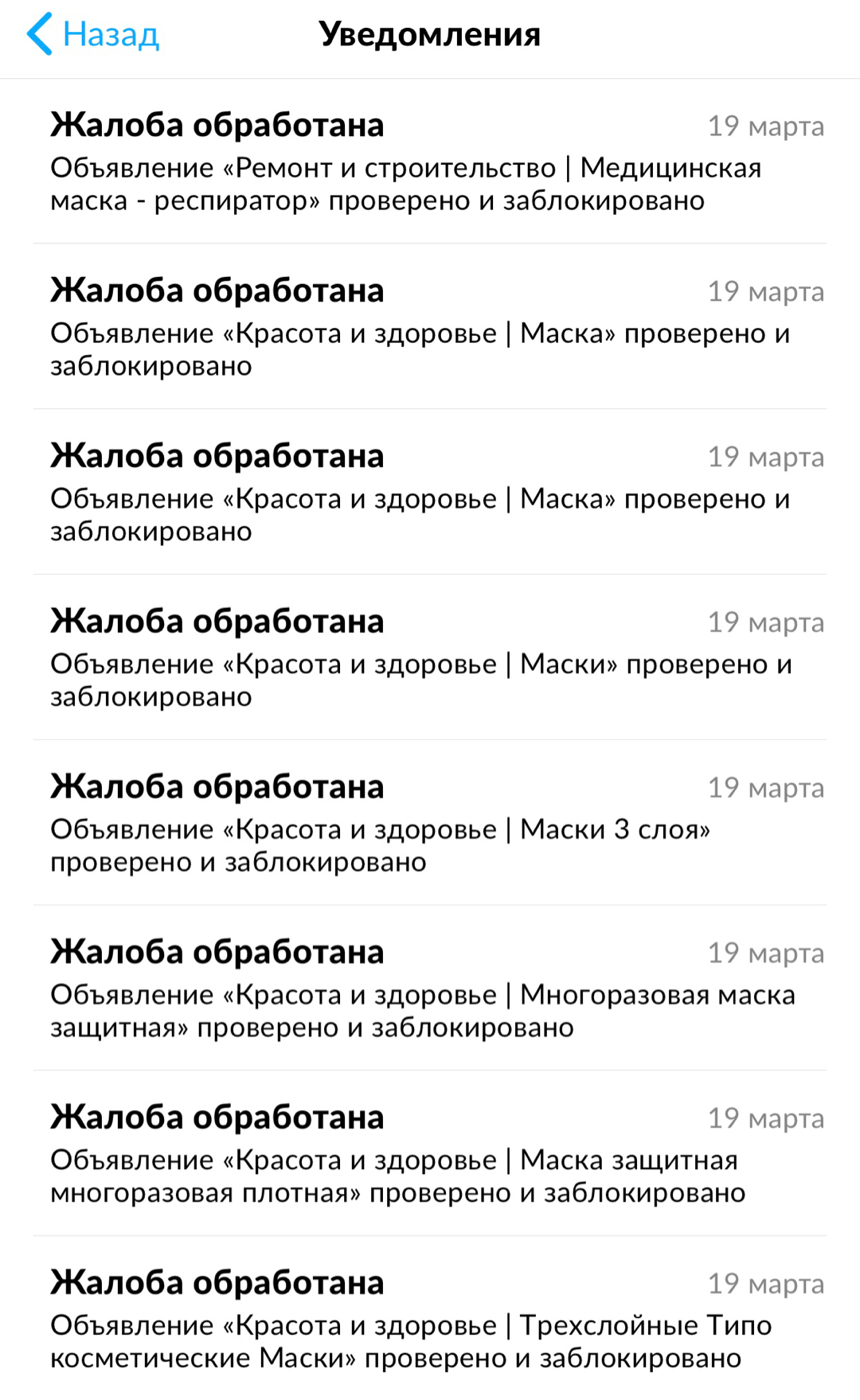Open notification about «Трехслойные Типо косметические Маски»
860x1400 pixels.
coord(430,1320)
